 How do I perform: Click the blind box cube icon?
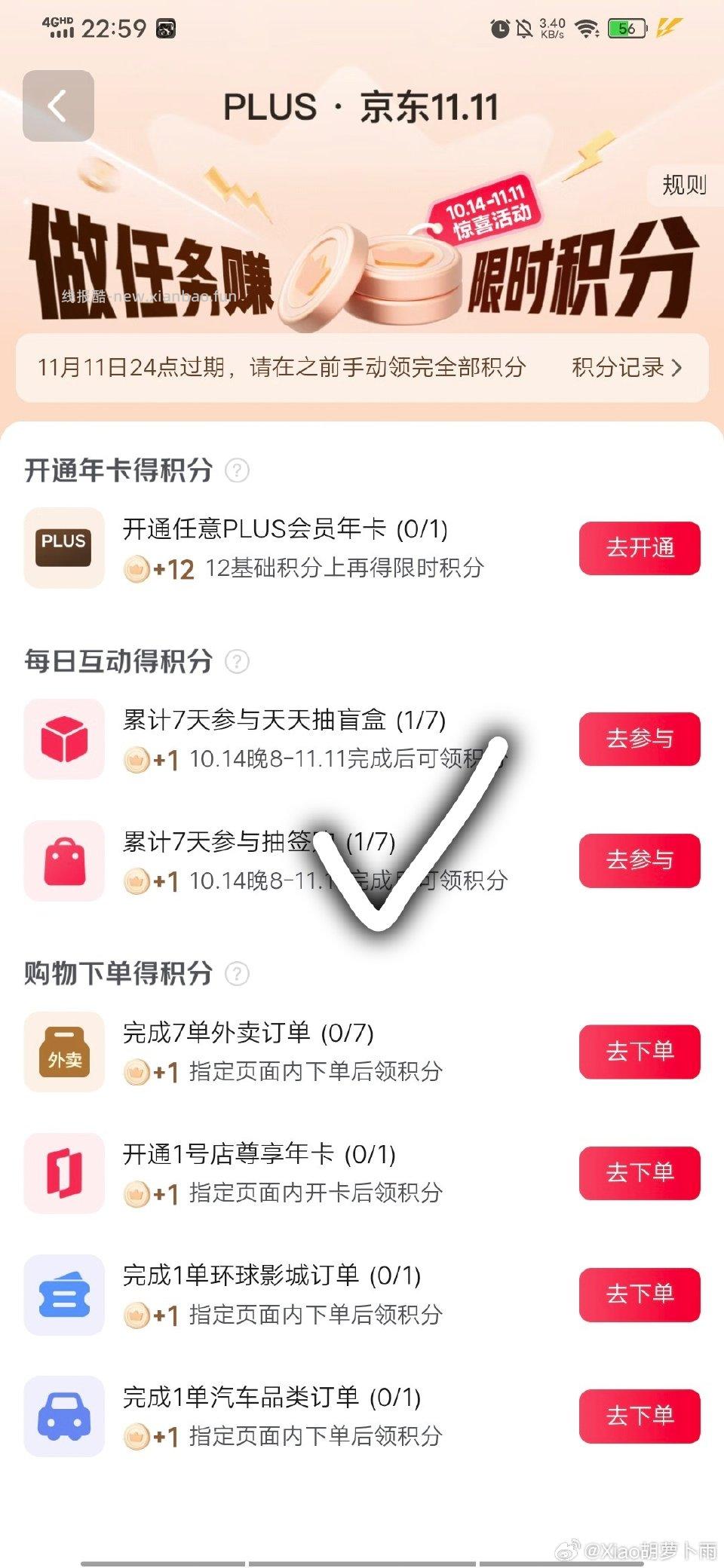click(63, 739)
